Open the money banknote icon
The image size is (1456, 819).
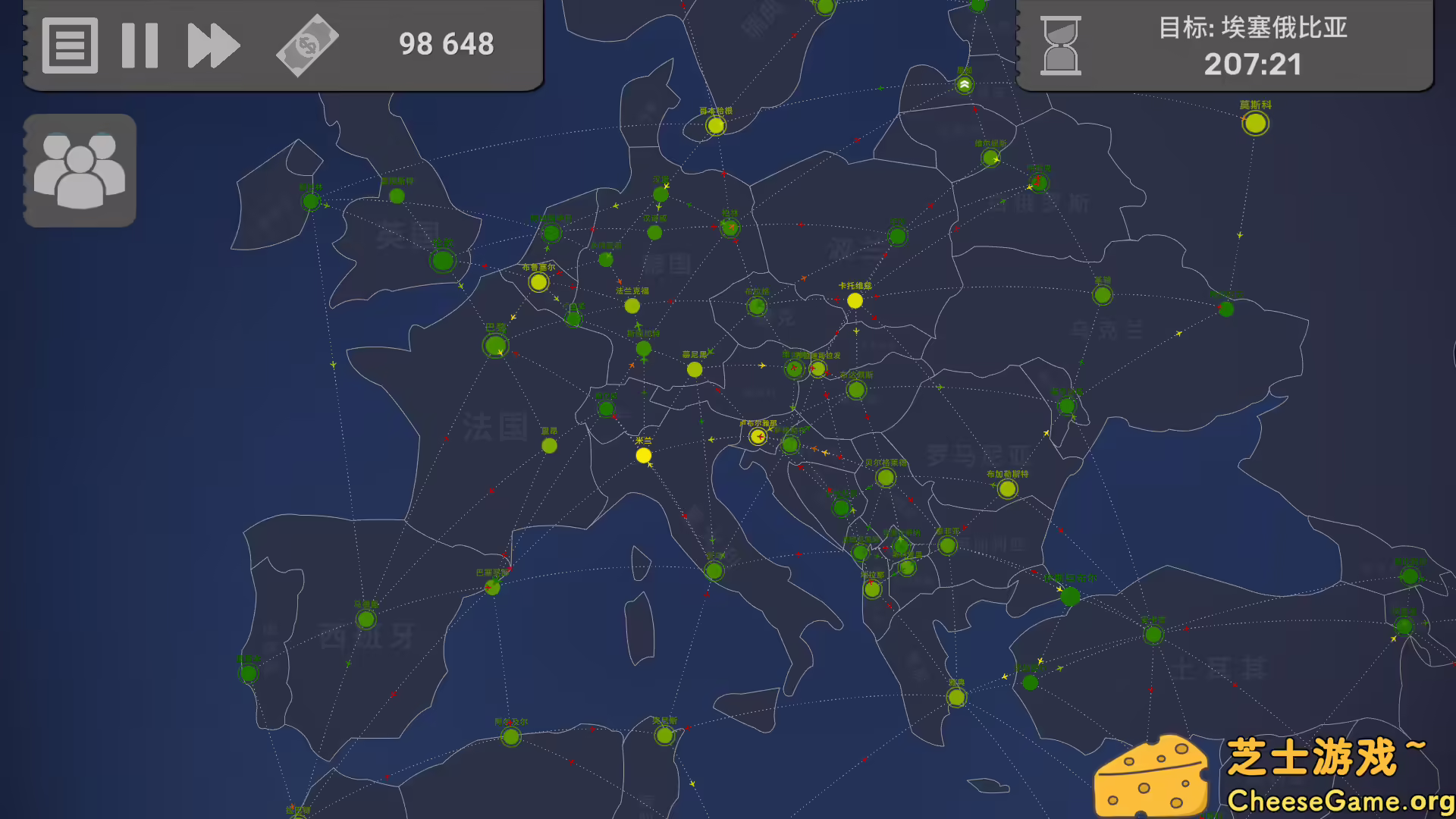[x=307, y=45]
